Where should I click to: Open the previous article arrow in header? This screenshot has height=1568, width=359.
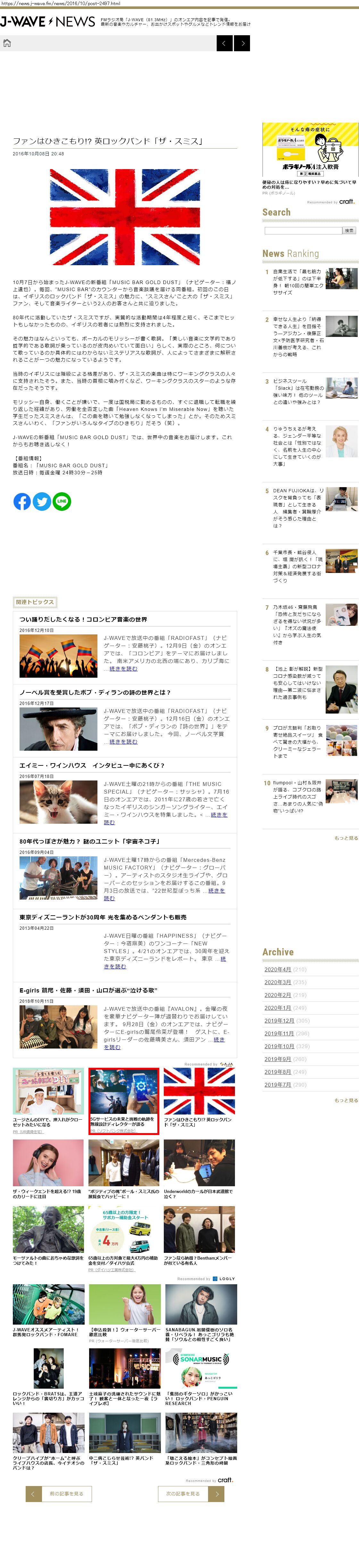[x=224, y=43]
